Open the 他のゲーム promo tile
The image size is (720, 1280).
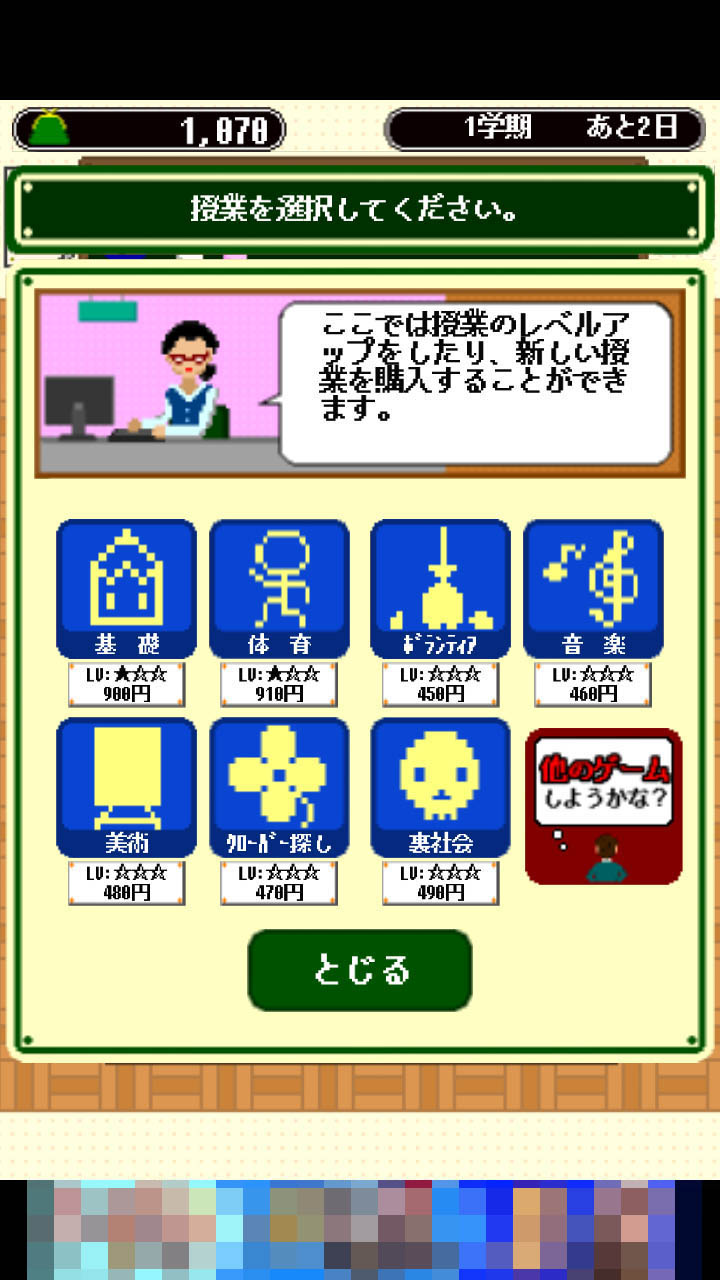(604, 806)
